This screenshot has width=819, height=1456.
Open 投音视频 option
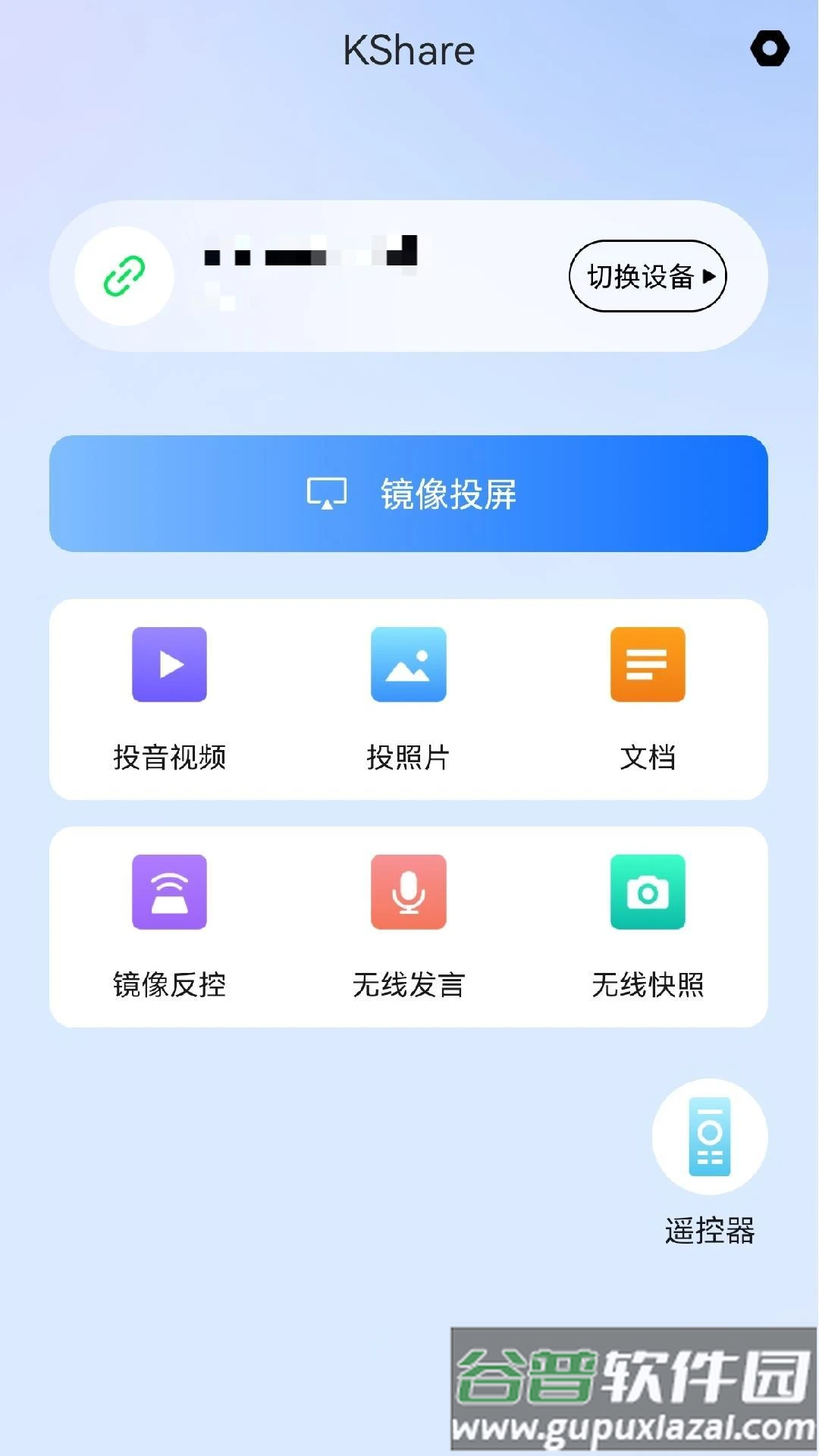[169, 698]
